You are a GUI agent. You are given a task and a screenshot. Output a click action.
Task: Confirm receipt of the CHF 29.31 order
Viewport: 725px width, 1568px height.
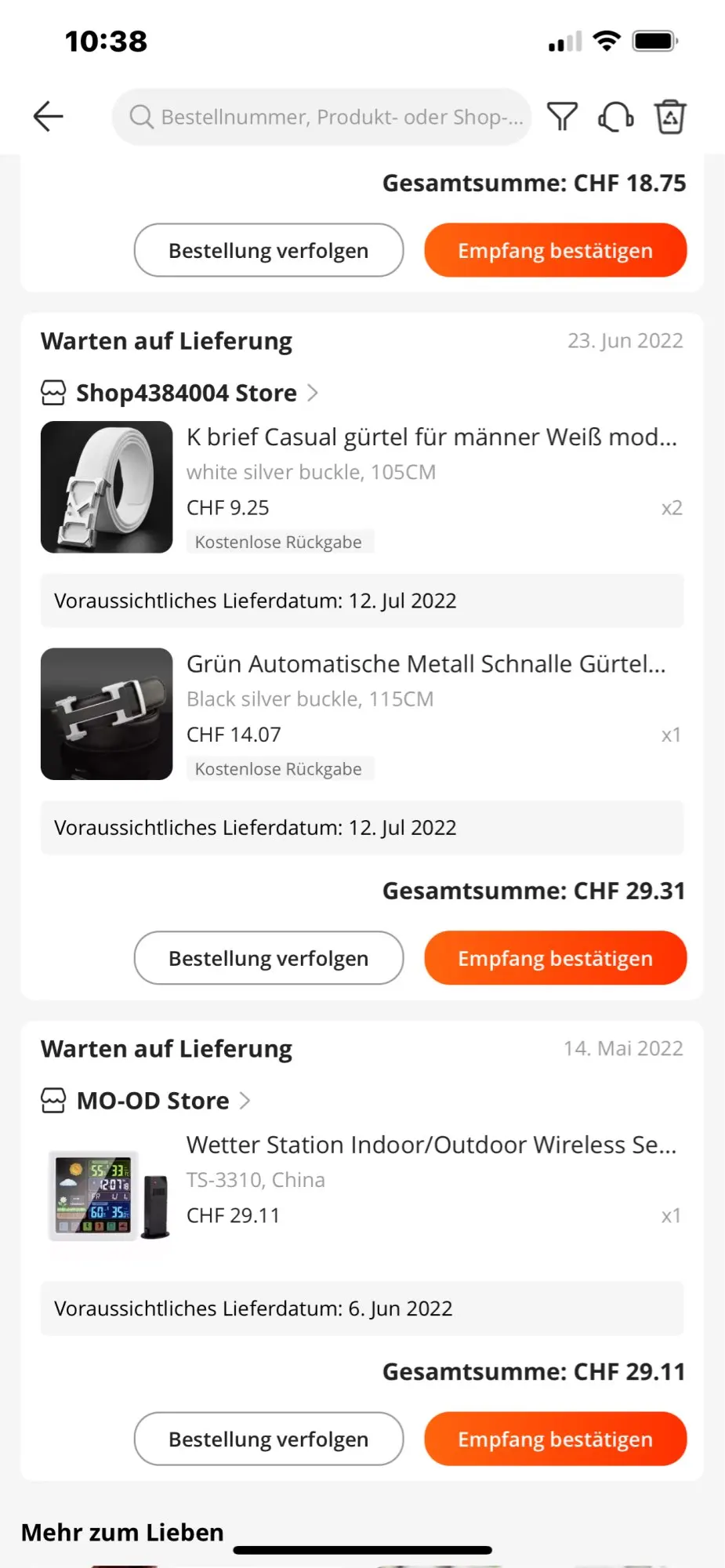[x=555, y=958]
